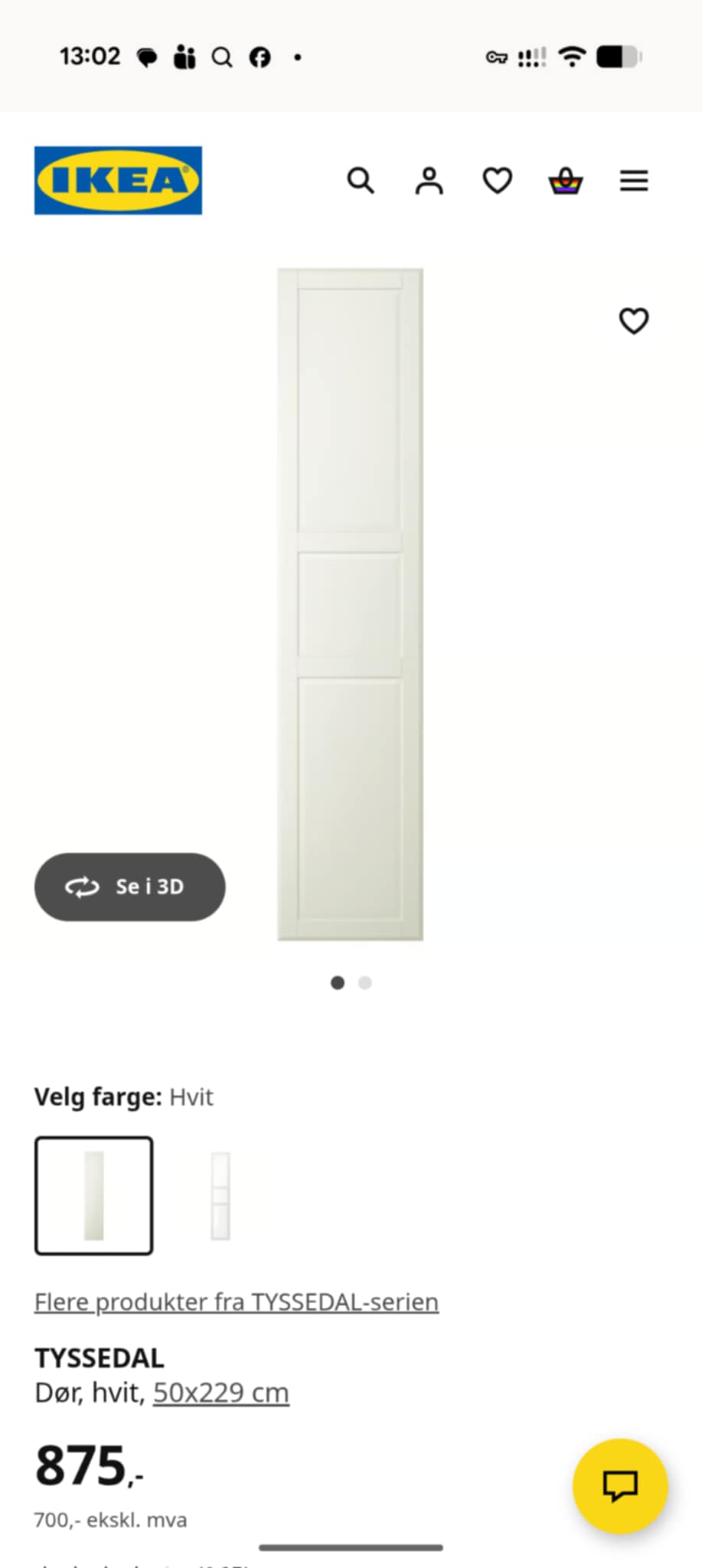Open the hamburger navigation menu

633,181
